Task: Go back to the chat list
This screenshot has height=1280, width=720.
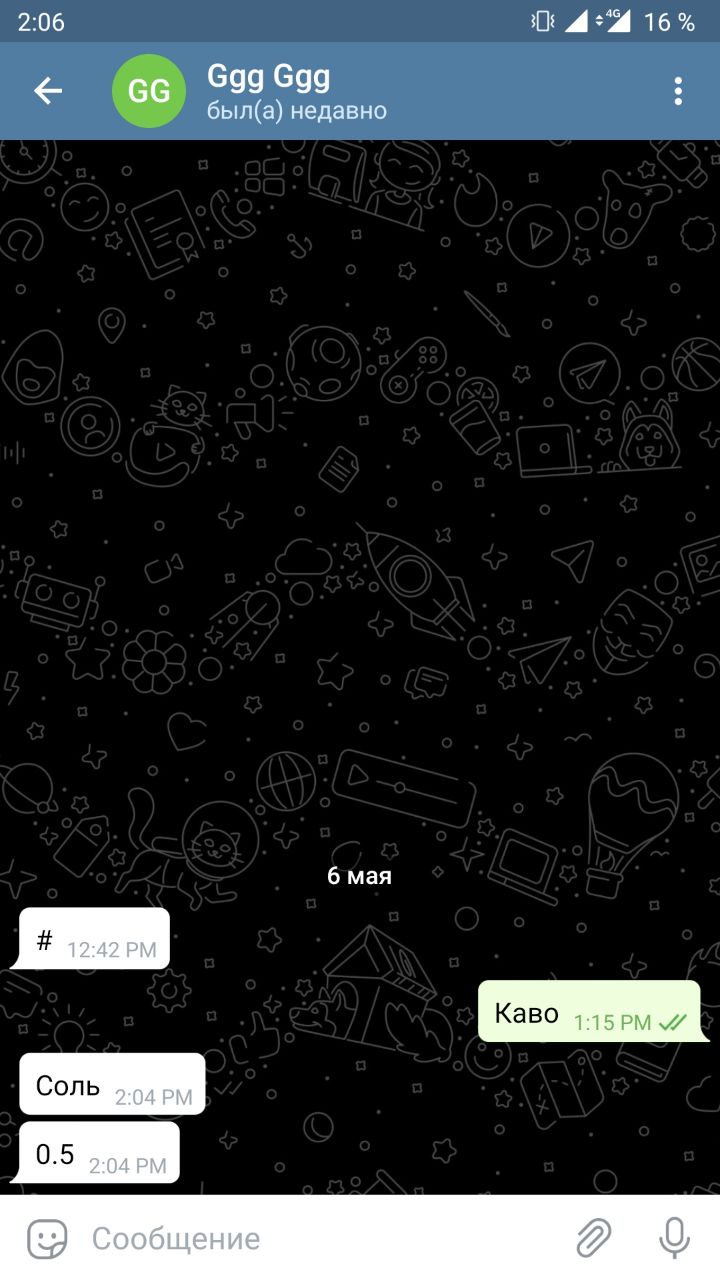Action: point(48,91)
